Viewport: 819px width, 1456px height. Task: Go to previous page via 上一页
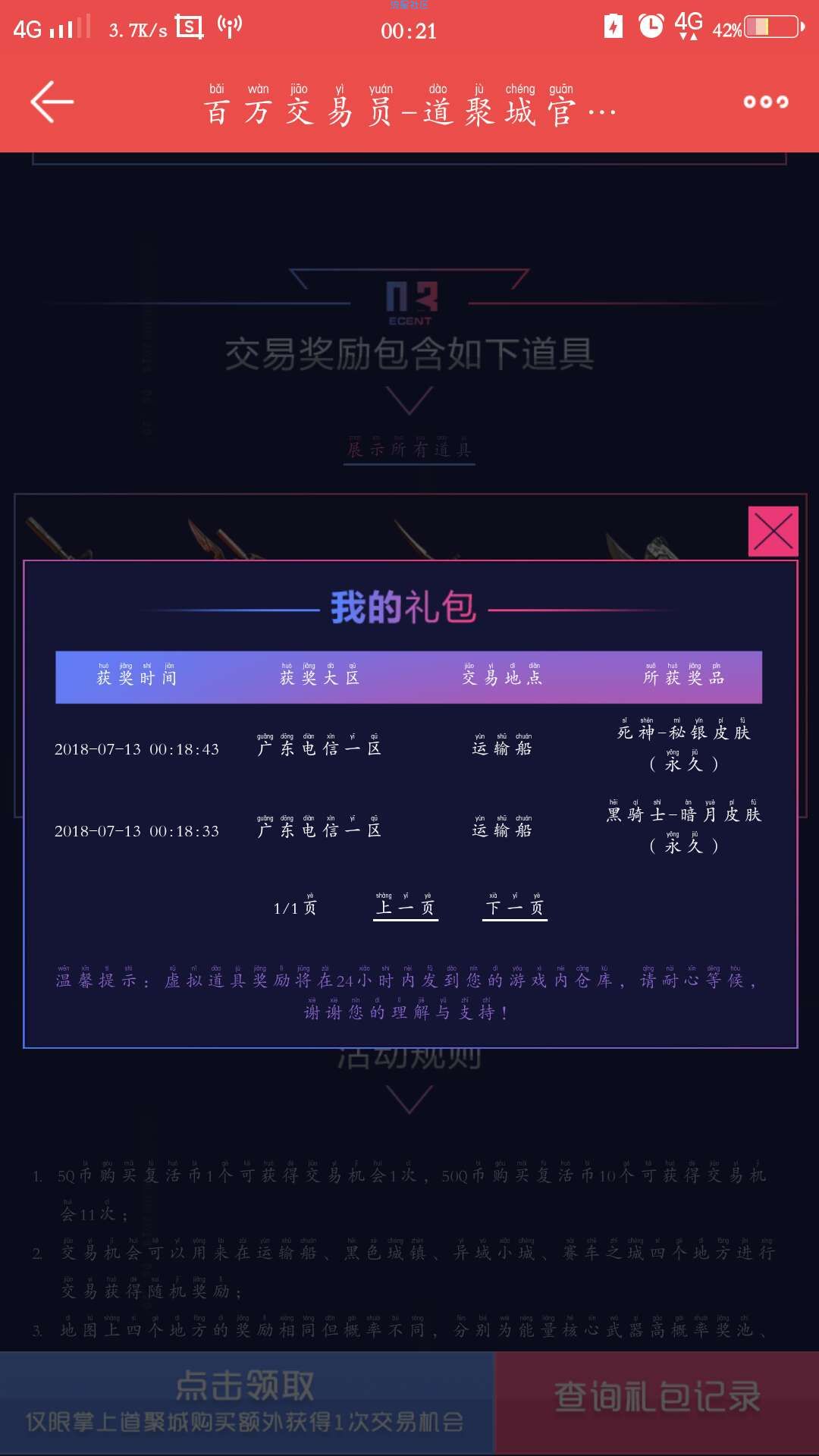pyautogui.click(x=406, y=907)
